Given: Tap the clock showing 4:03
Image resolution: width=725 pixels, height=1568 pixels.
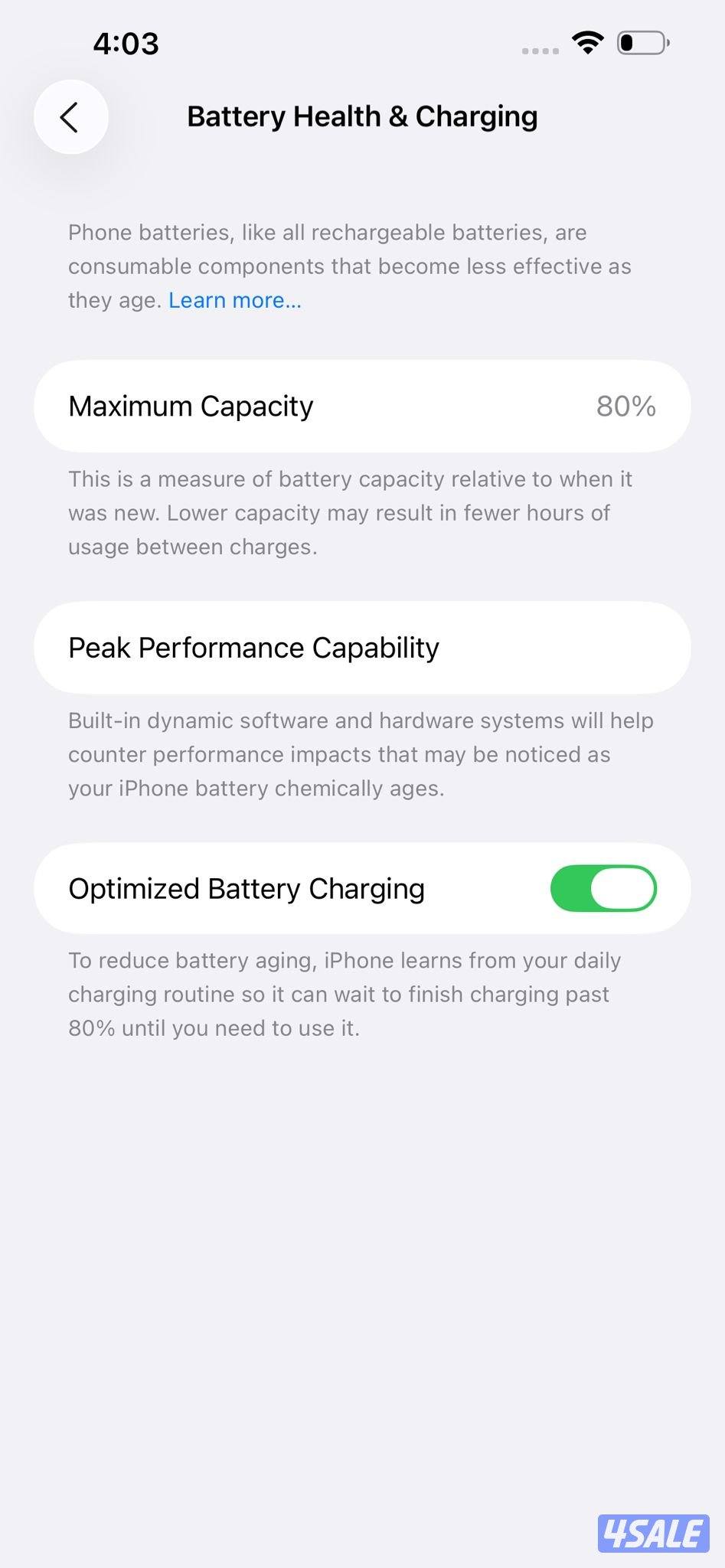Looking at the screenshot, I should click(x=126, y=44).
